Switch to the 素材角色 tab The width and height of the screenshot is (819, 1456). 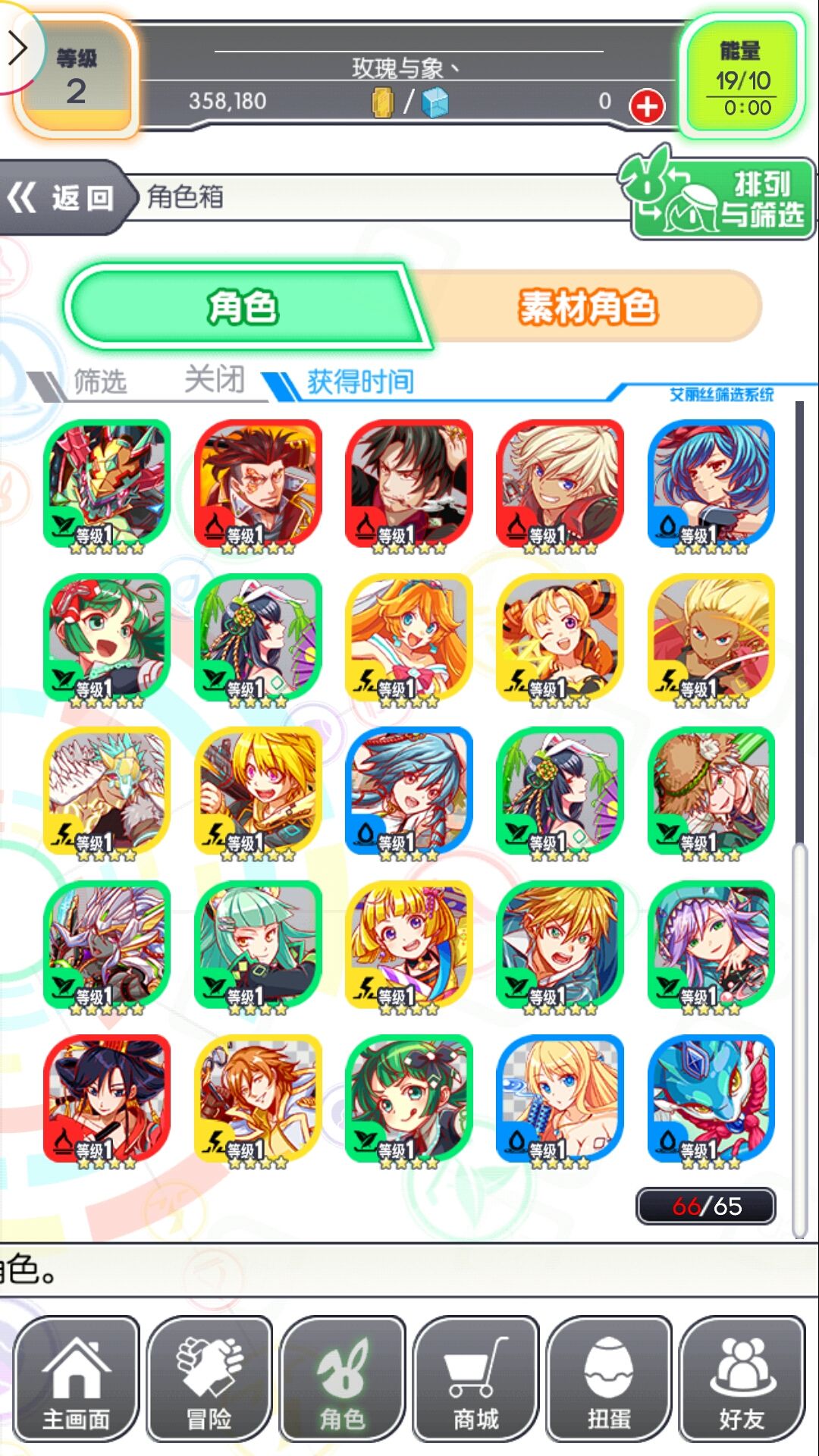(588, 307)
